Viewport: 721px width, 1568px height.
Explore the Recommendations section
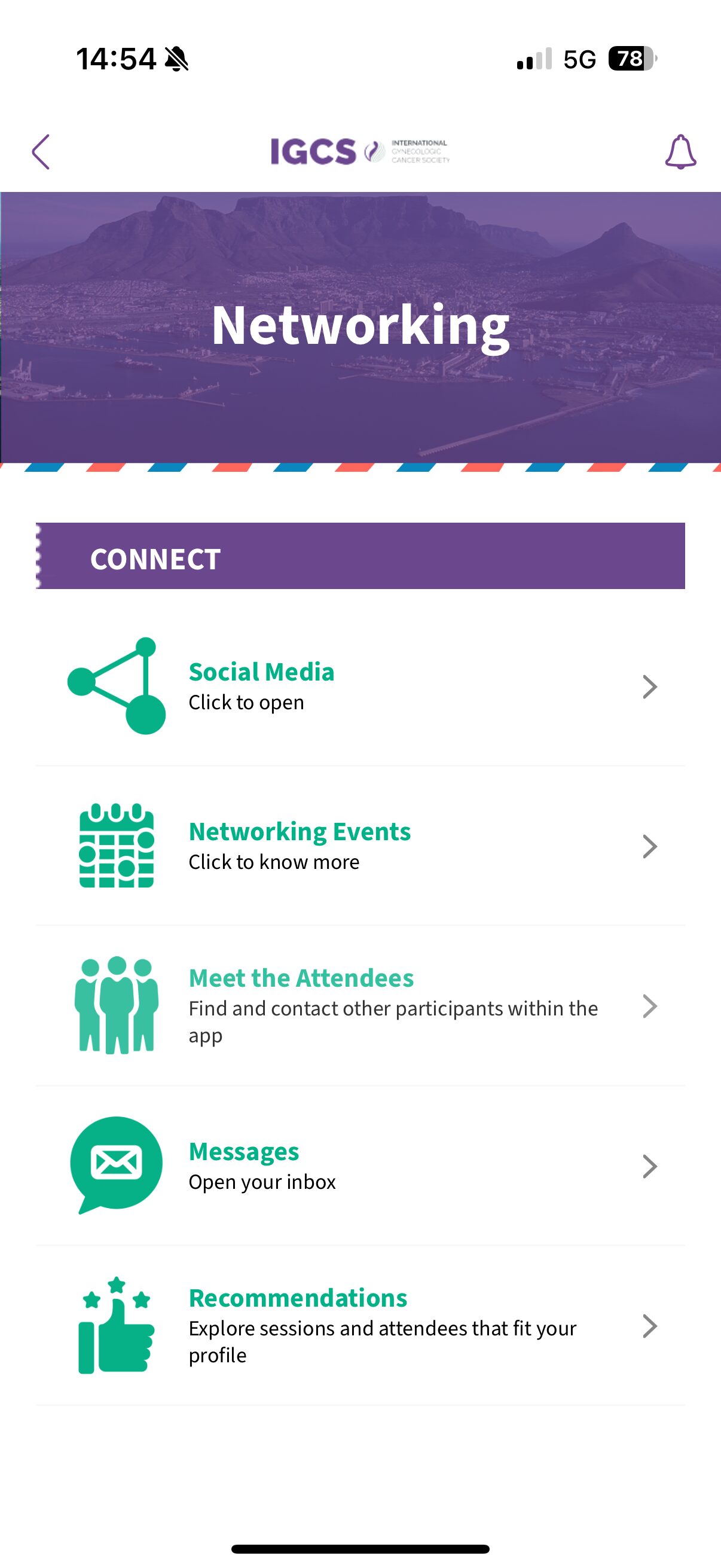[x=360, y=1326]
